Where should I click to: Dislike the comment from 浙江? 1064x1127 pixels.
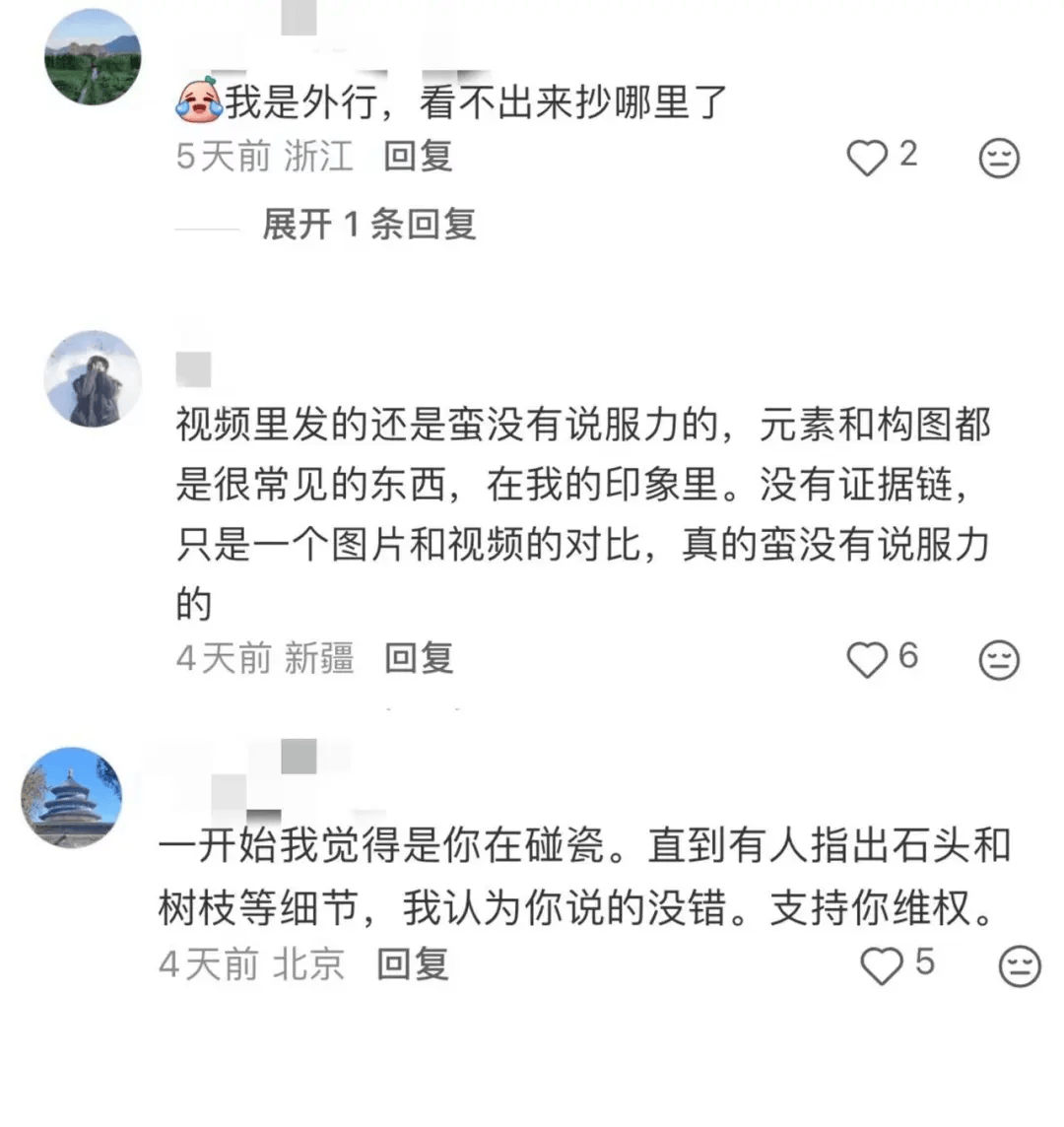coord(998,159)
